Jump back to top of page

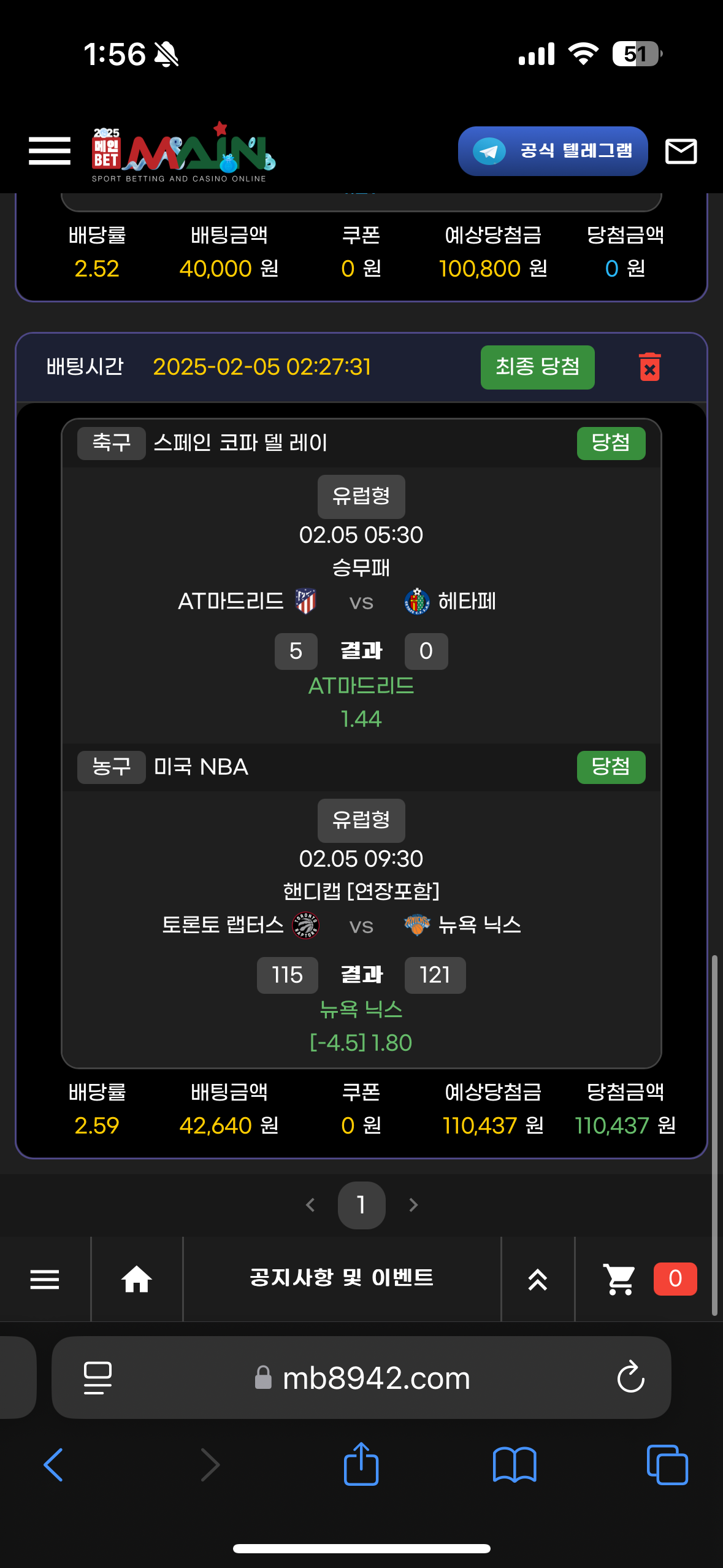(538, 1279)
